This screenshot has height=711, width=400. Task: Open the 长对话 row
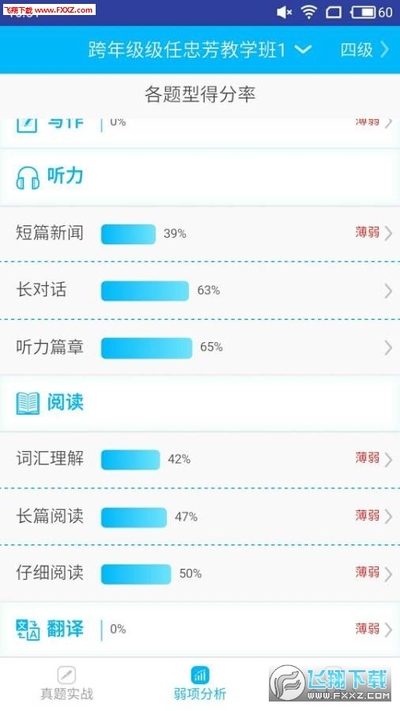(x=200, y=290)
